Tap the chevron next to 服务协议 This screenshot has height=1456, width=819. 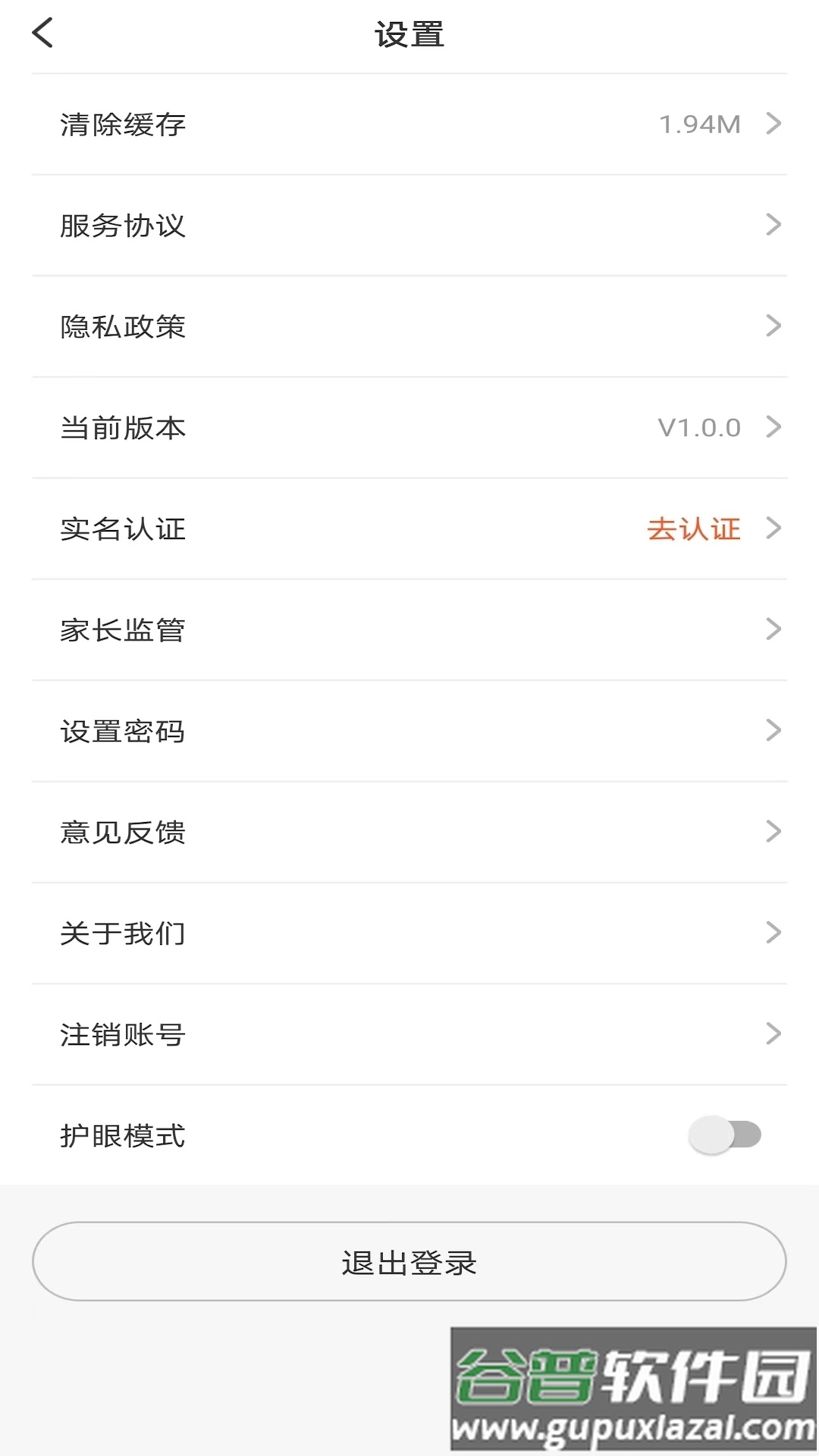(x=774, y=224)
